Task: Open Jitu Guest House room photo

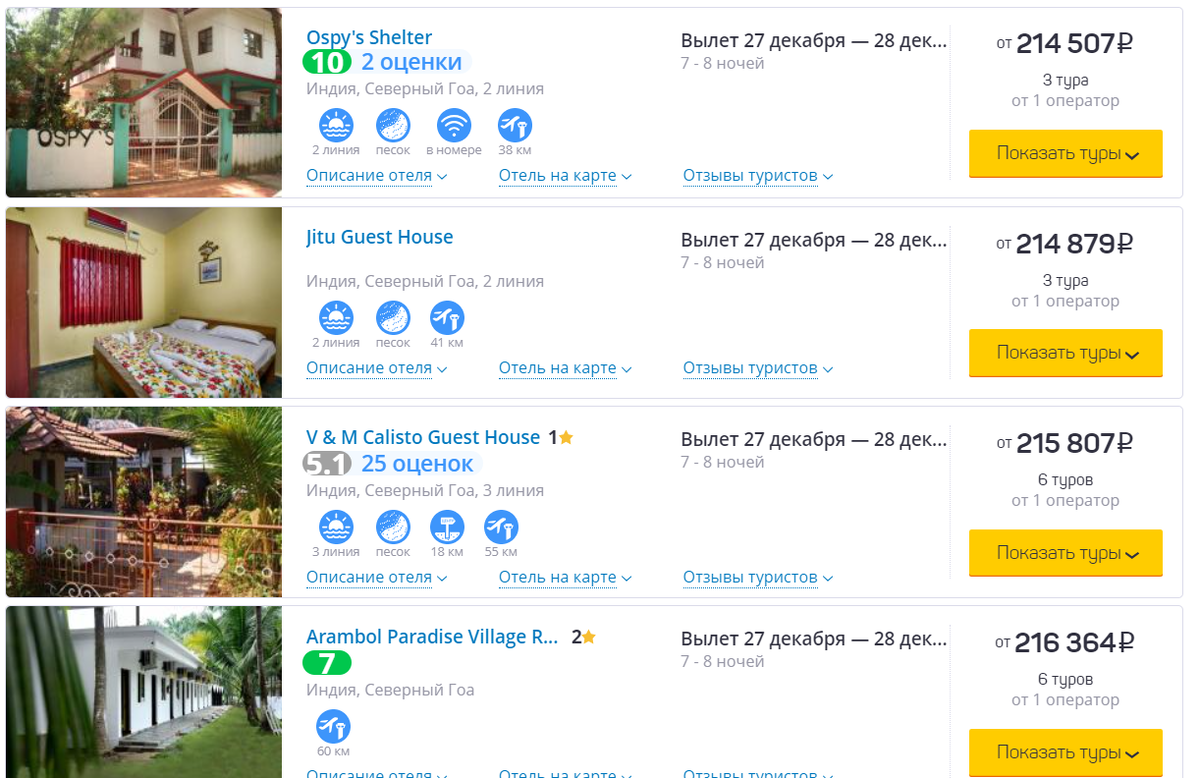Action: (144, 302)
